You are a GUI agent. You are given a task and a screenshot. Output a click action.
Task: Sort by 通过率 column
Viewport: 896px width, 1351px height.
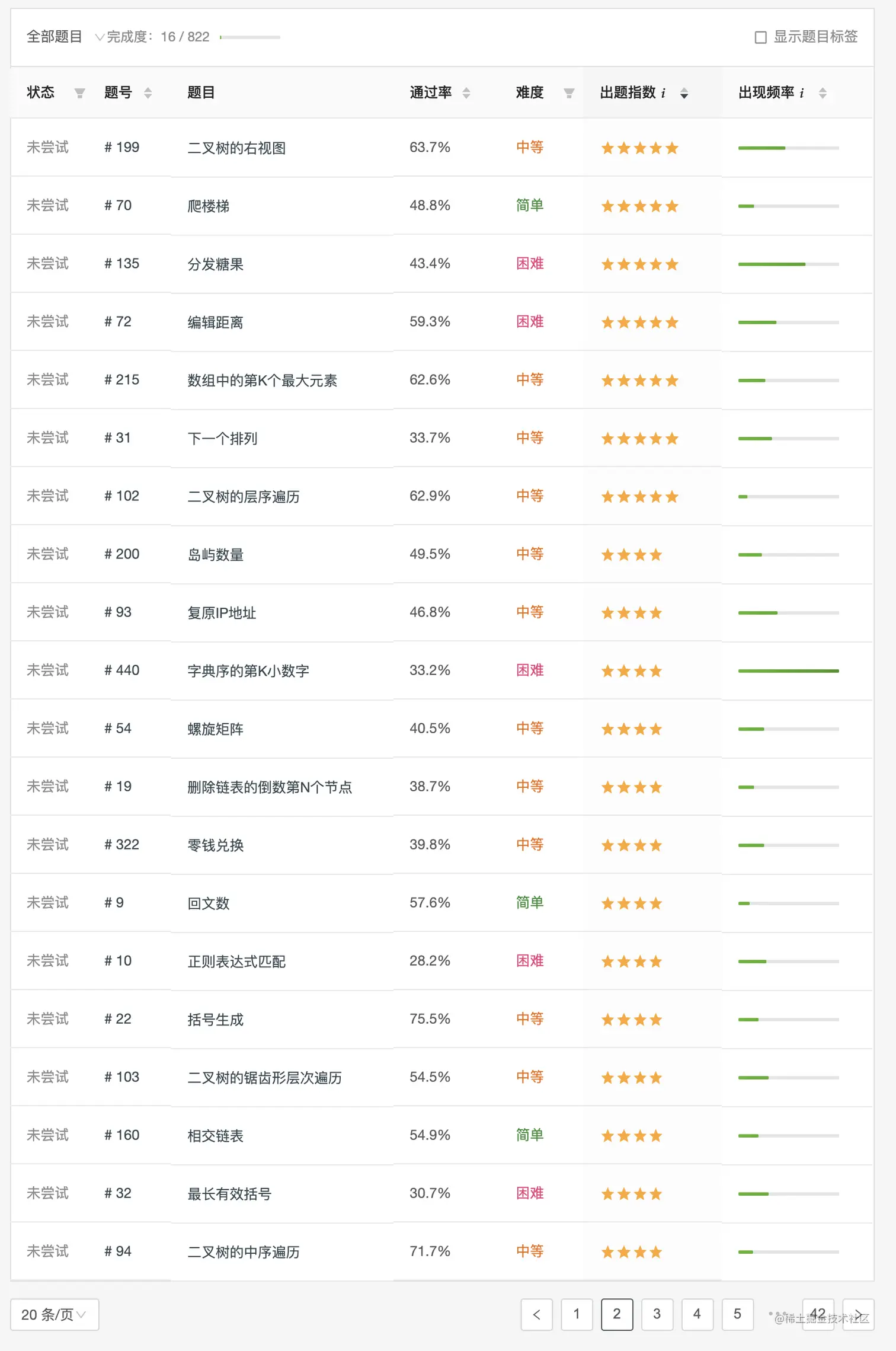(466, 93)
